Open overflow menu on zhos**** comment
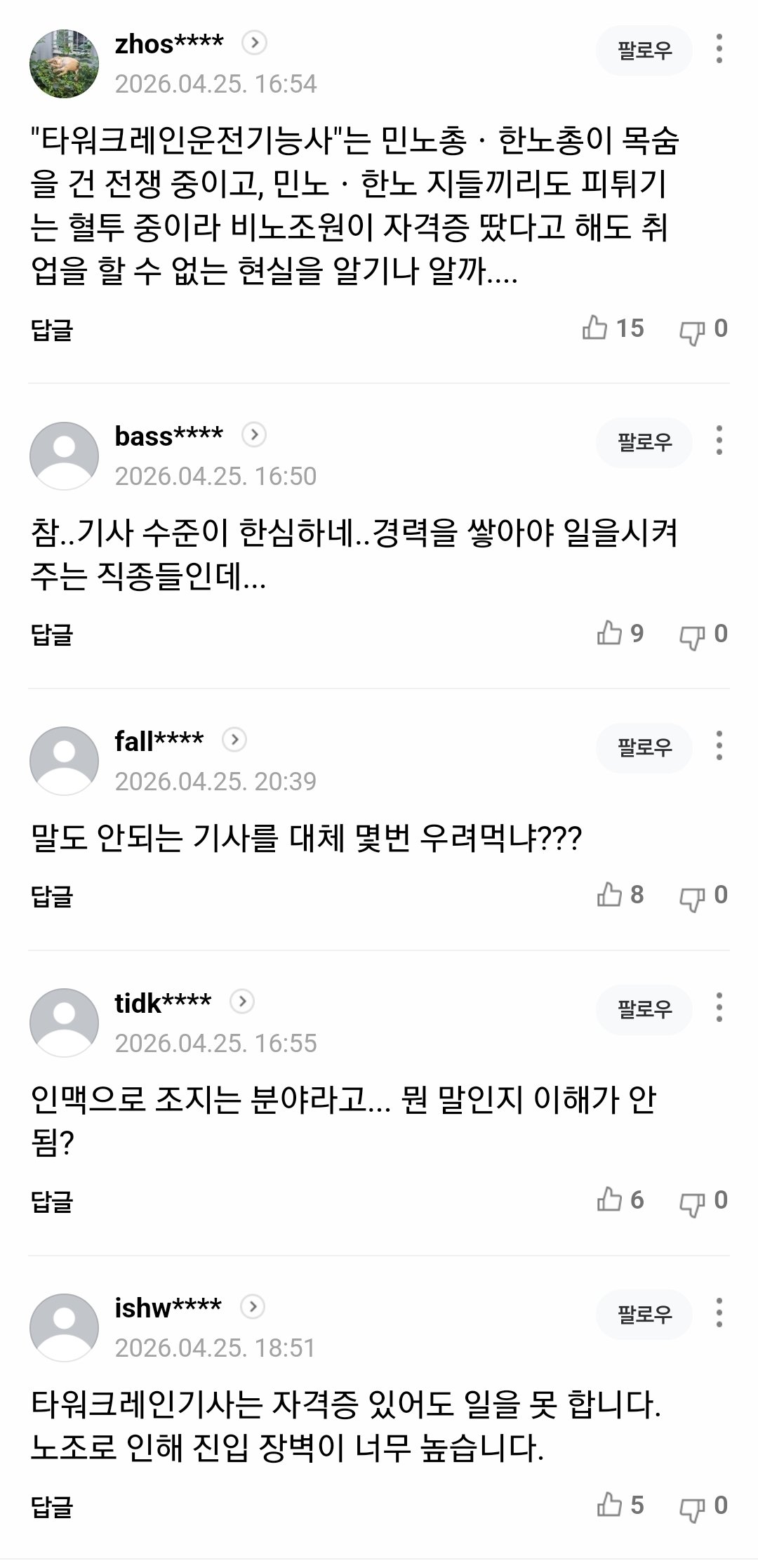The image size is (758, 1568). coord(719,49)
